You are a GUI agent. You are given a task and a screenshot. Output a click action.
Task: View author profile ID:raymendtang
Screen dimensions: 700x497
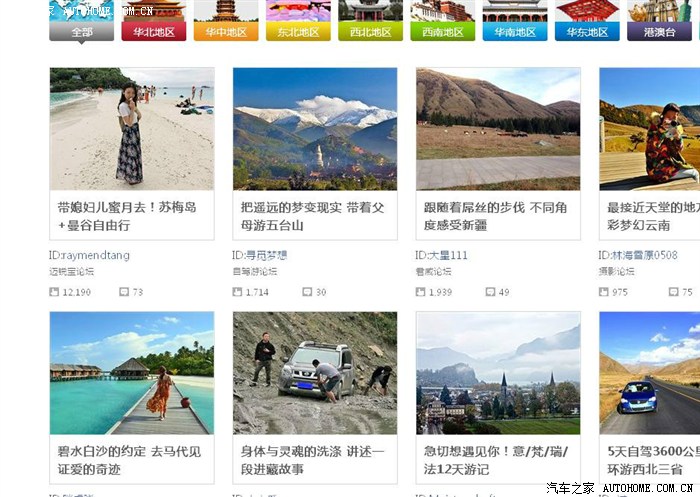90,255
